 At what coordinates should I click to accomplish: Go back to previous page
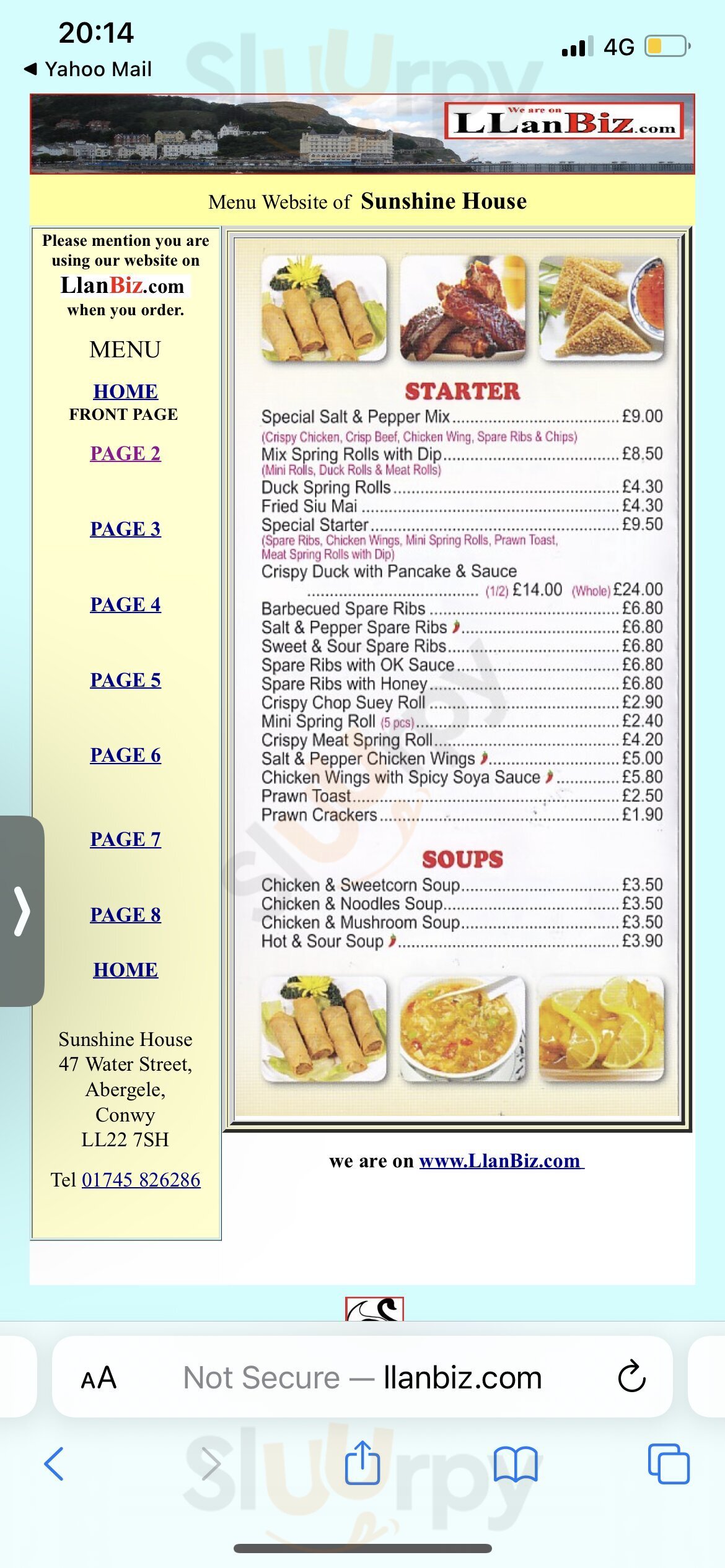(54, 1465)
